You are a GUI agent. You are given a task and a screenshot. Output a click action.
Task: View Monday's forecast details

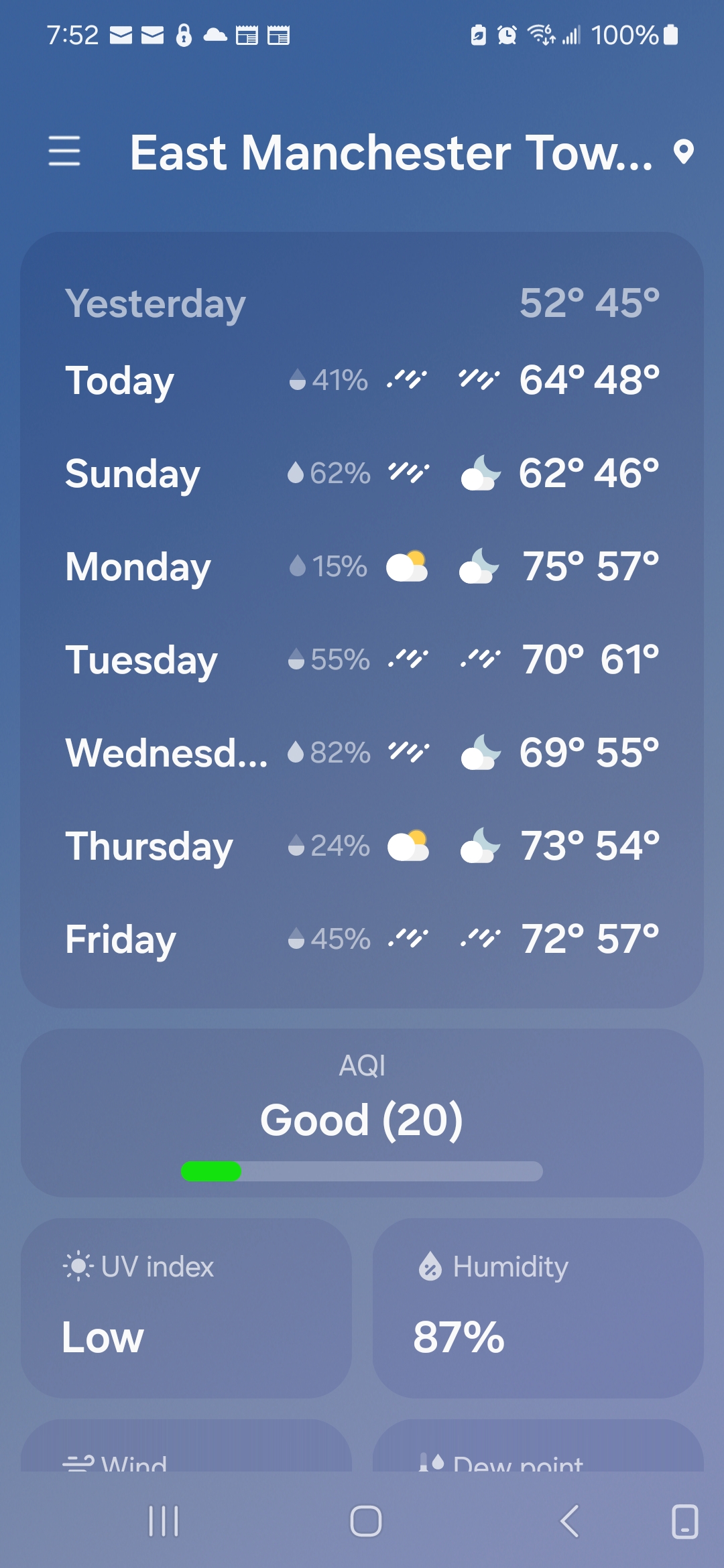(x=362, y=567)
